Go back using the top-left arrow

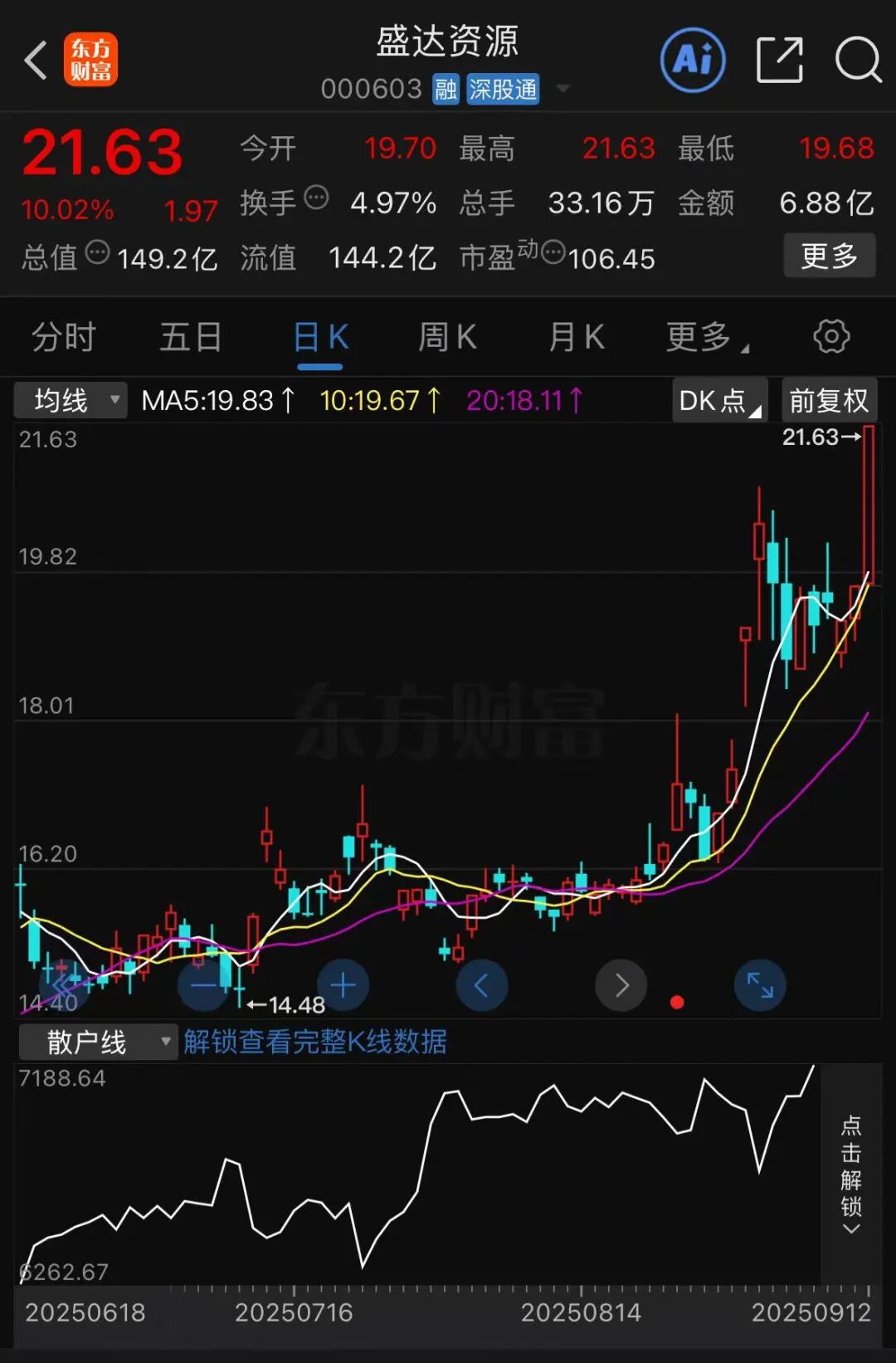35,61
